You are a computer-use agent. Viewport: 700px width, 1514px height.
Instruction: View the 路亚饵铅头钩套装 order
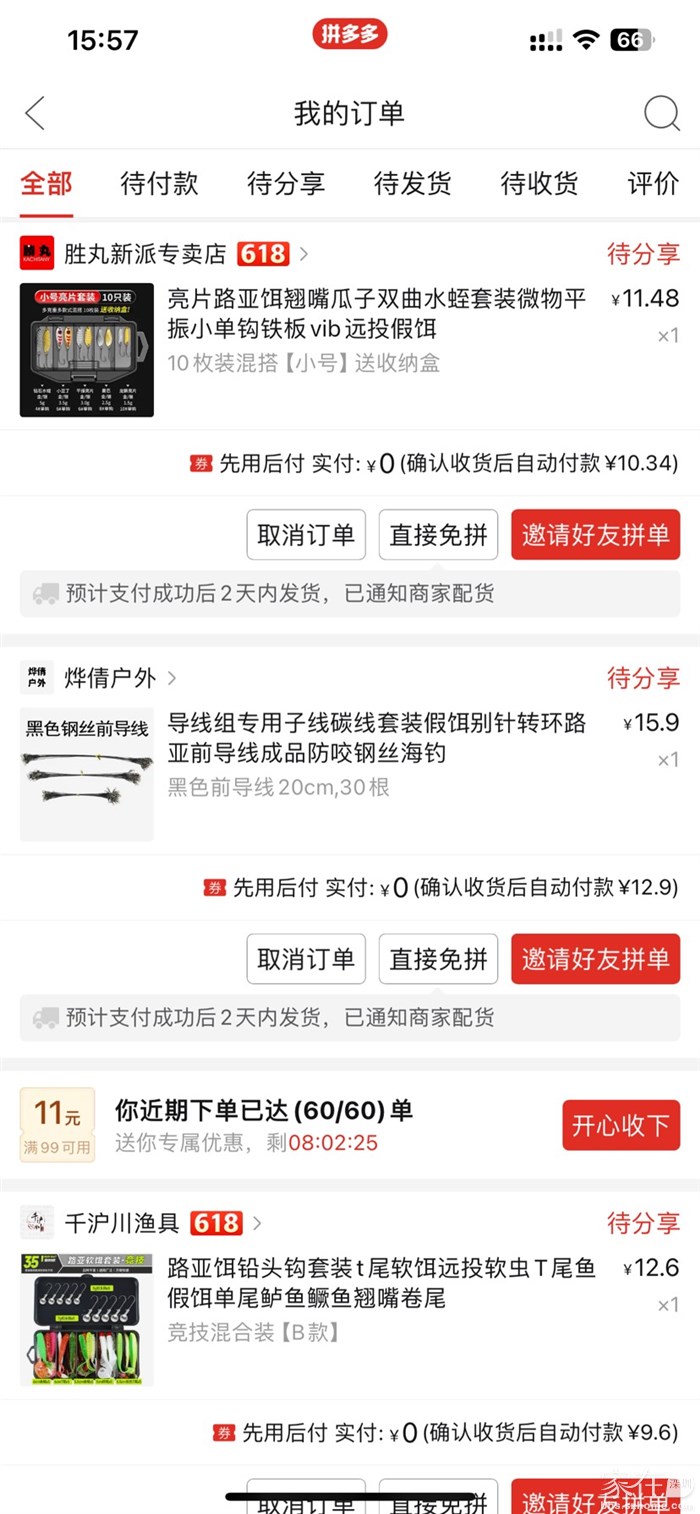(381, 1283)
